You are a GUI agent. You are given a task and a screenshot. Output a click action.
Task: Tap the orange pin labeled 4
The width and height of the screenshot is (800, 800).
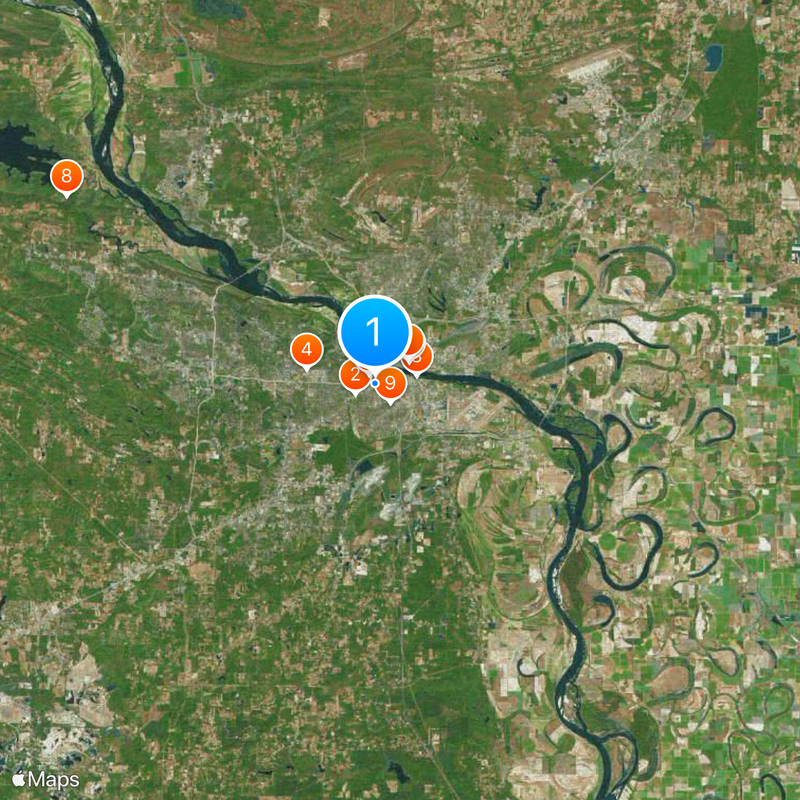(306, 351)
